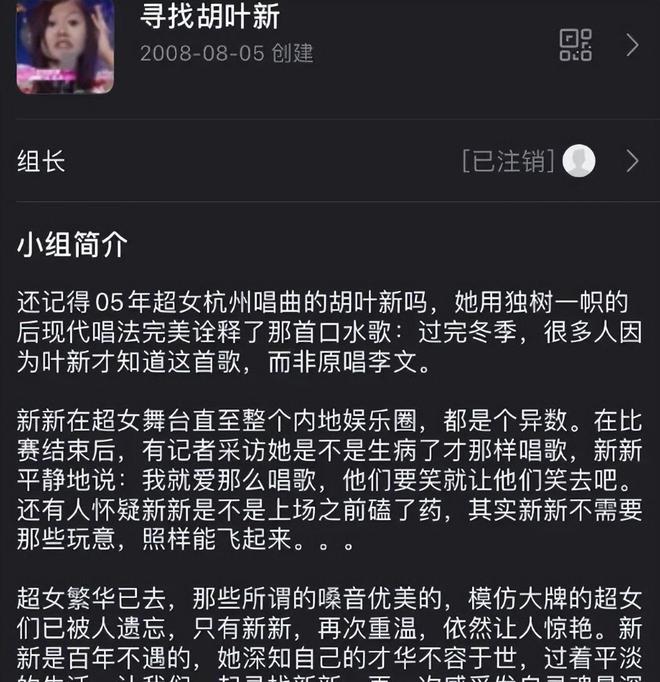Open the 寻找胡叶新 group header chevron
The width and height of the screenshot is (660, 682).
pyautogui.click(x=632, y=45)
